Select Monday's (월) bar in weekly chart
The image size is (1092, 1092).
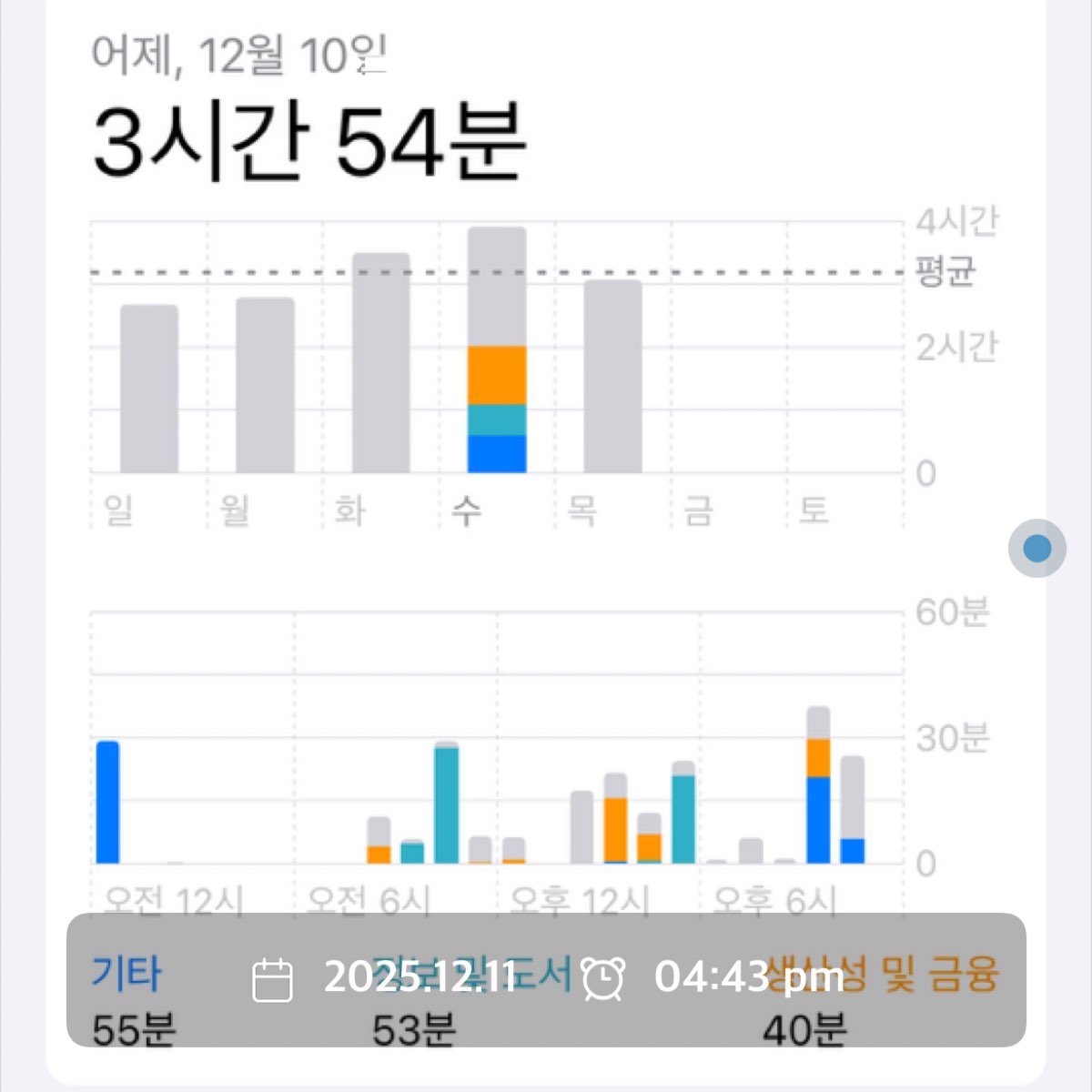[265, 386]
